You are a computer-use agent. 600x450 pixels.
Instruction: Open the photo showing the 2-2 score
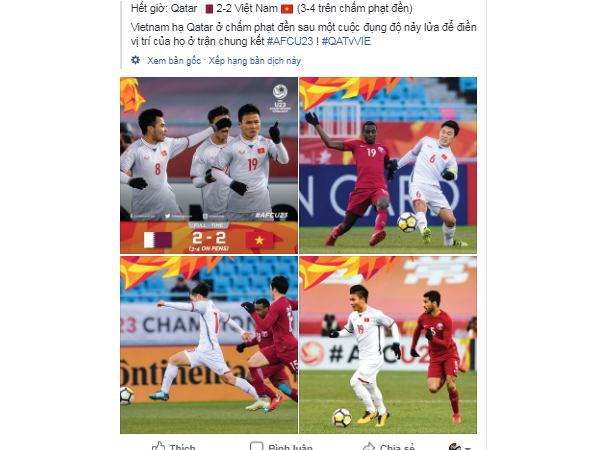pyautogui.click(x=207, y=164)
